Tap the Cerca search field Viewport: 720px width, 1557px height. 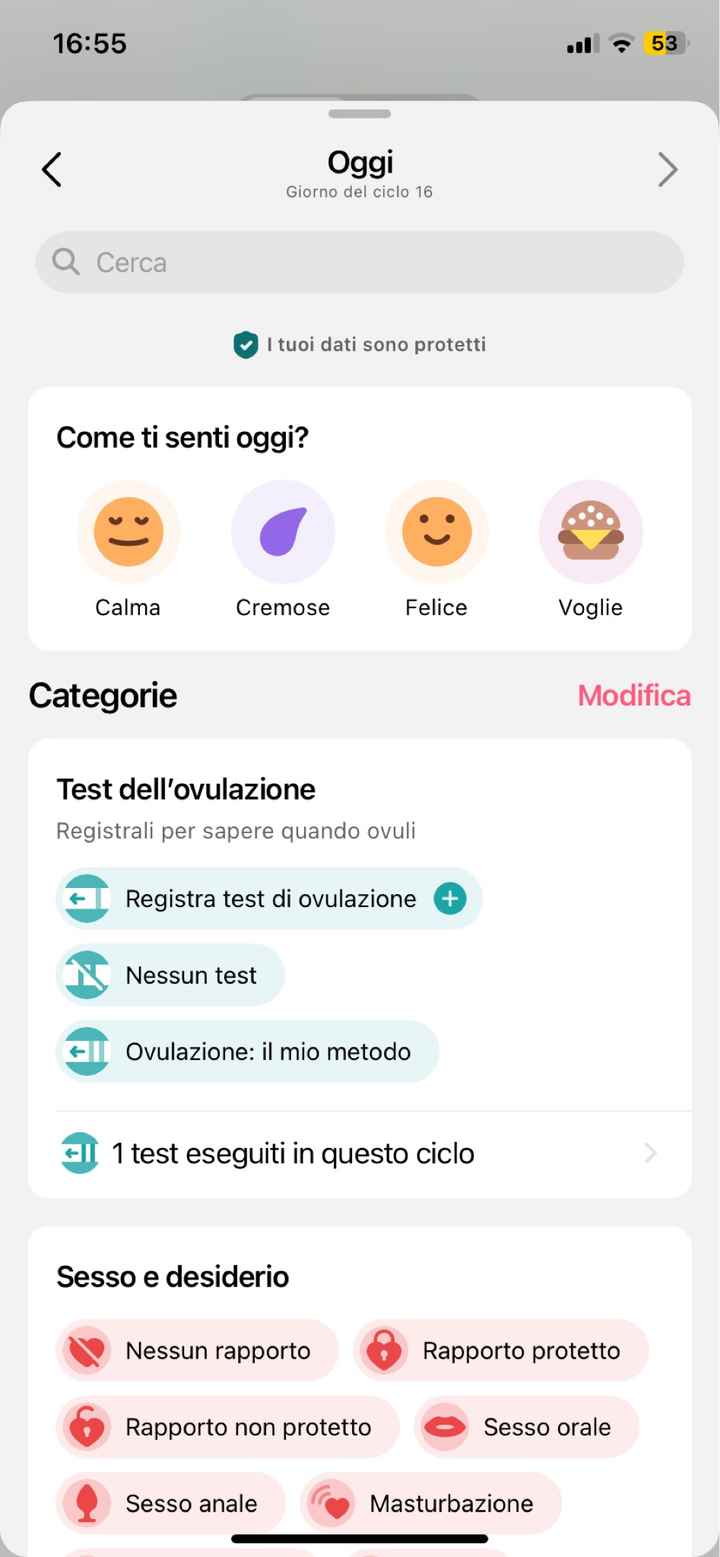pyautogui.click(x=360, y=262)
